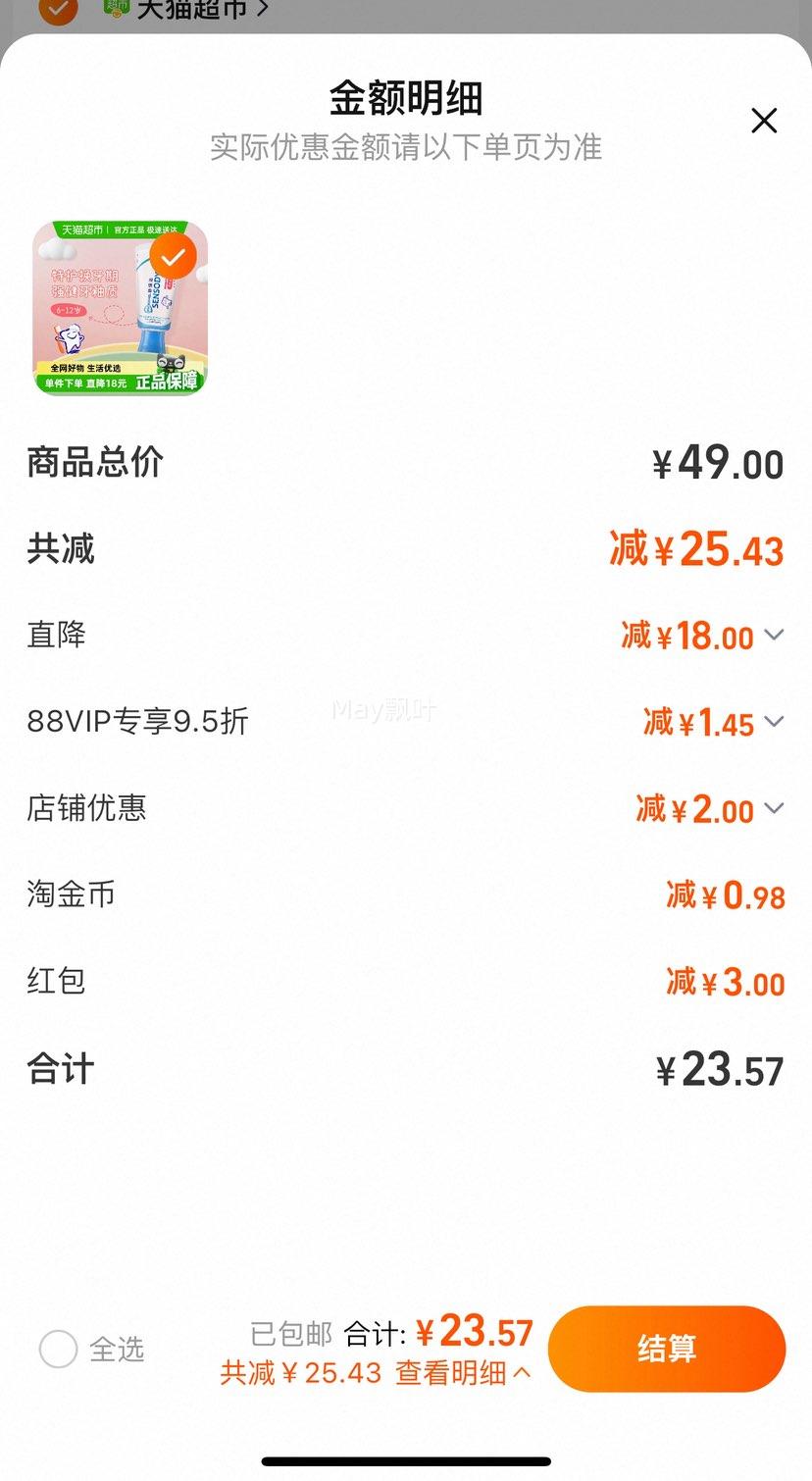Toggle the 全选 select-all circle
Screen dimensions: 812x1481
pos(58,1350)
